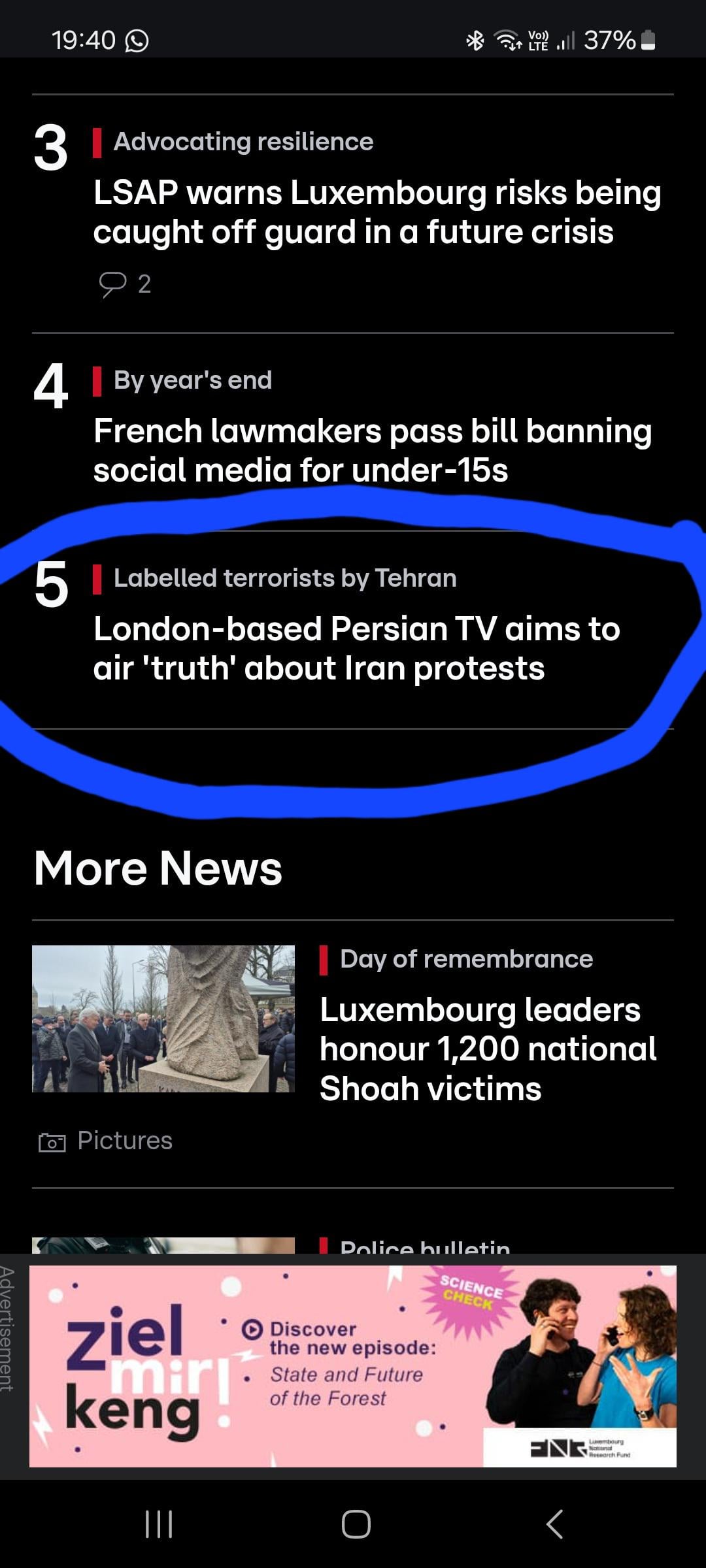Go to the phone home screen
This screenshot has width=706, height=1568.
[356, 1524]
